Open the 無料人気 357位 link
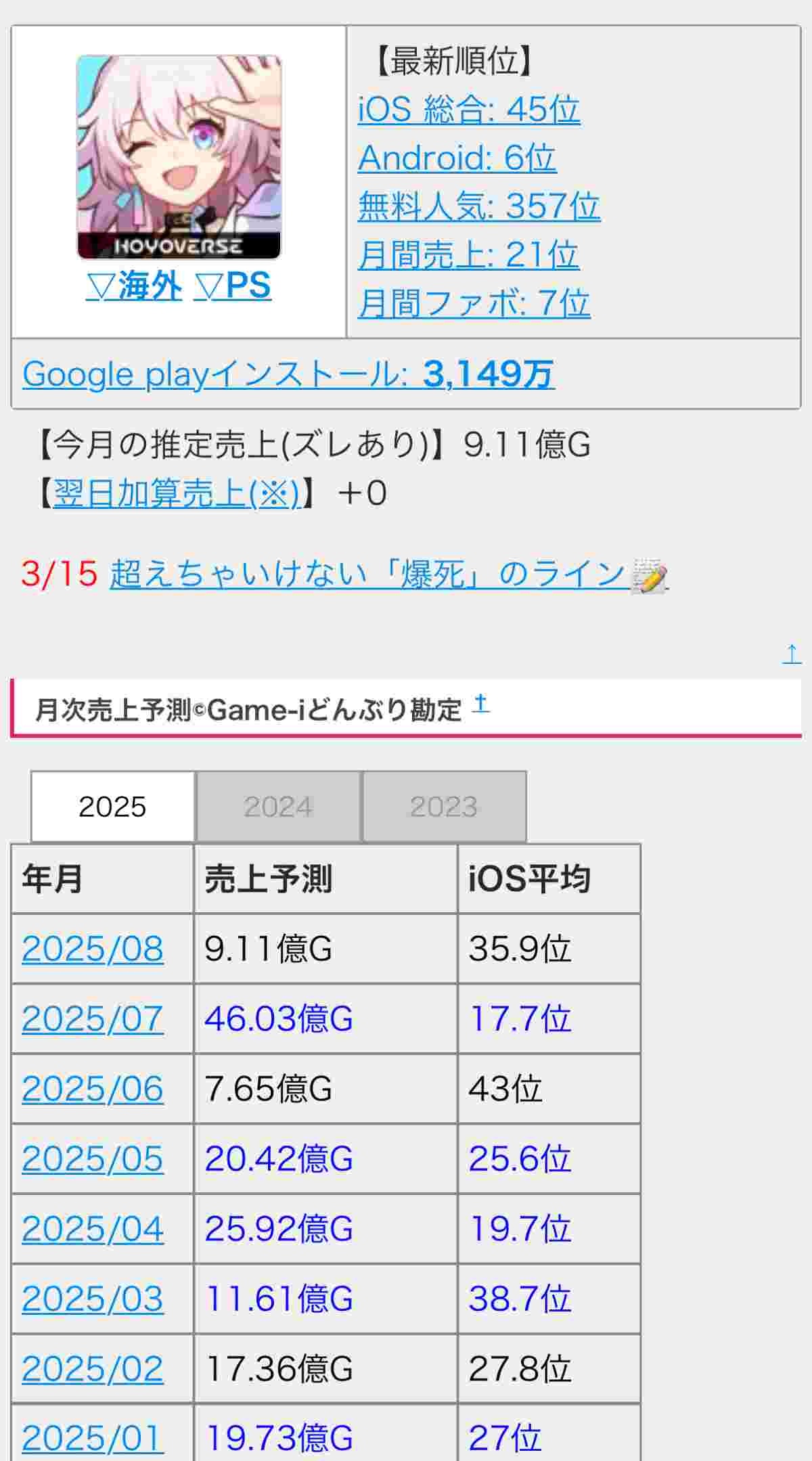 pos(478,206)
